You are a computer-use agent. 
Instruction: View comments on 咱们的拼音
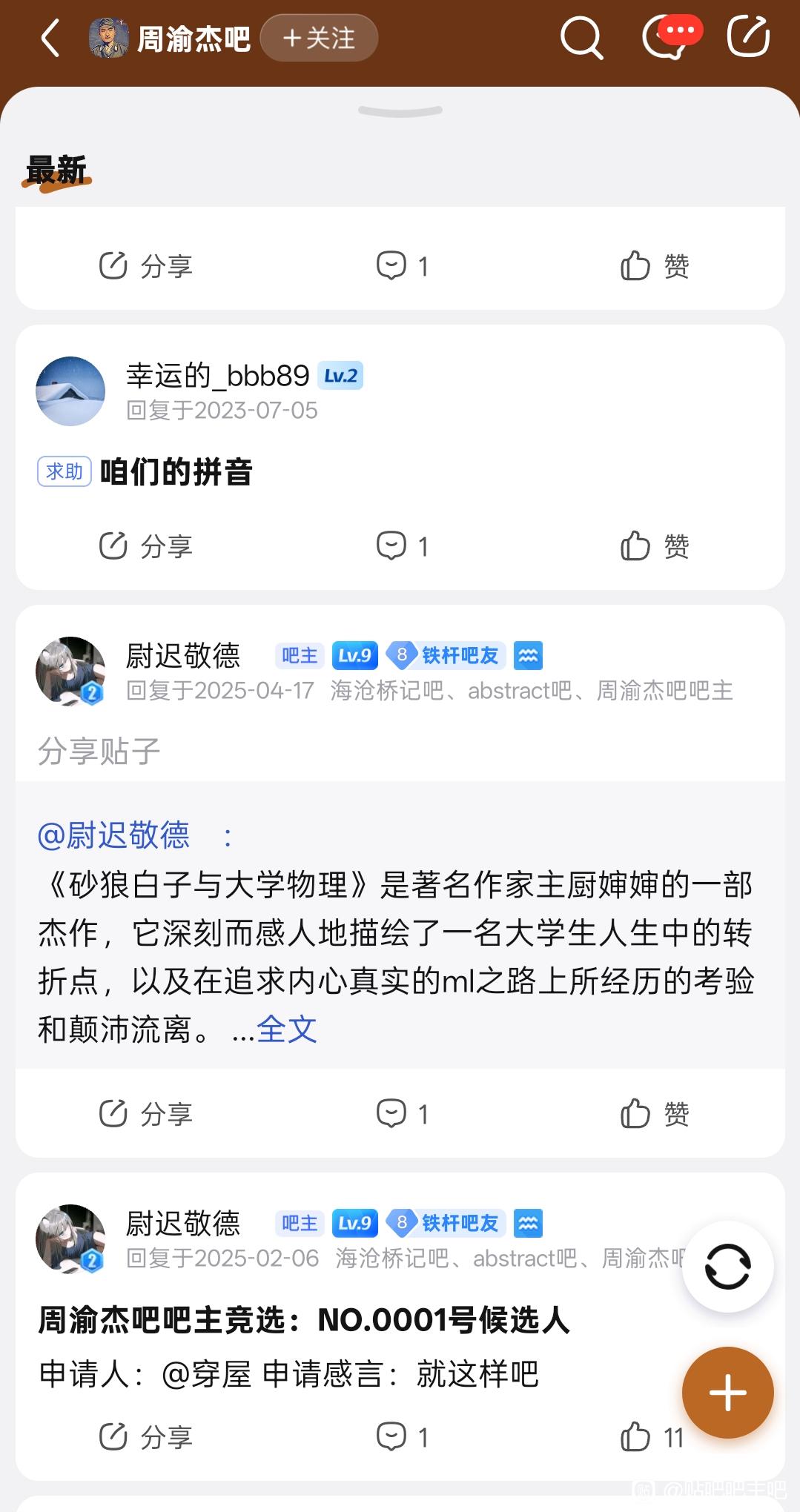point(402,547)
